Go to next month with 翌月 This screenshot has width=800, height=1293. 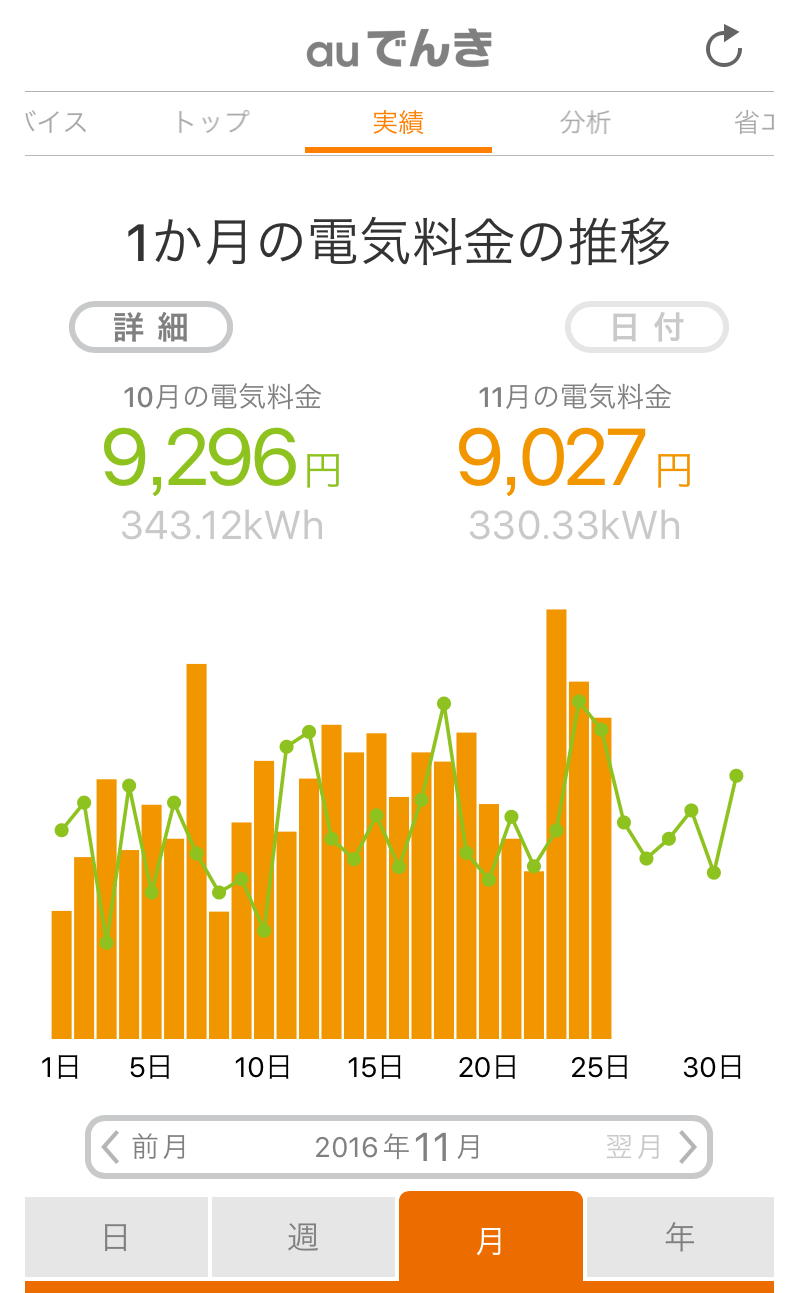[650, 1146]
